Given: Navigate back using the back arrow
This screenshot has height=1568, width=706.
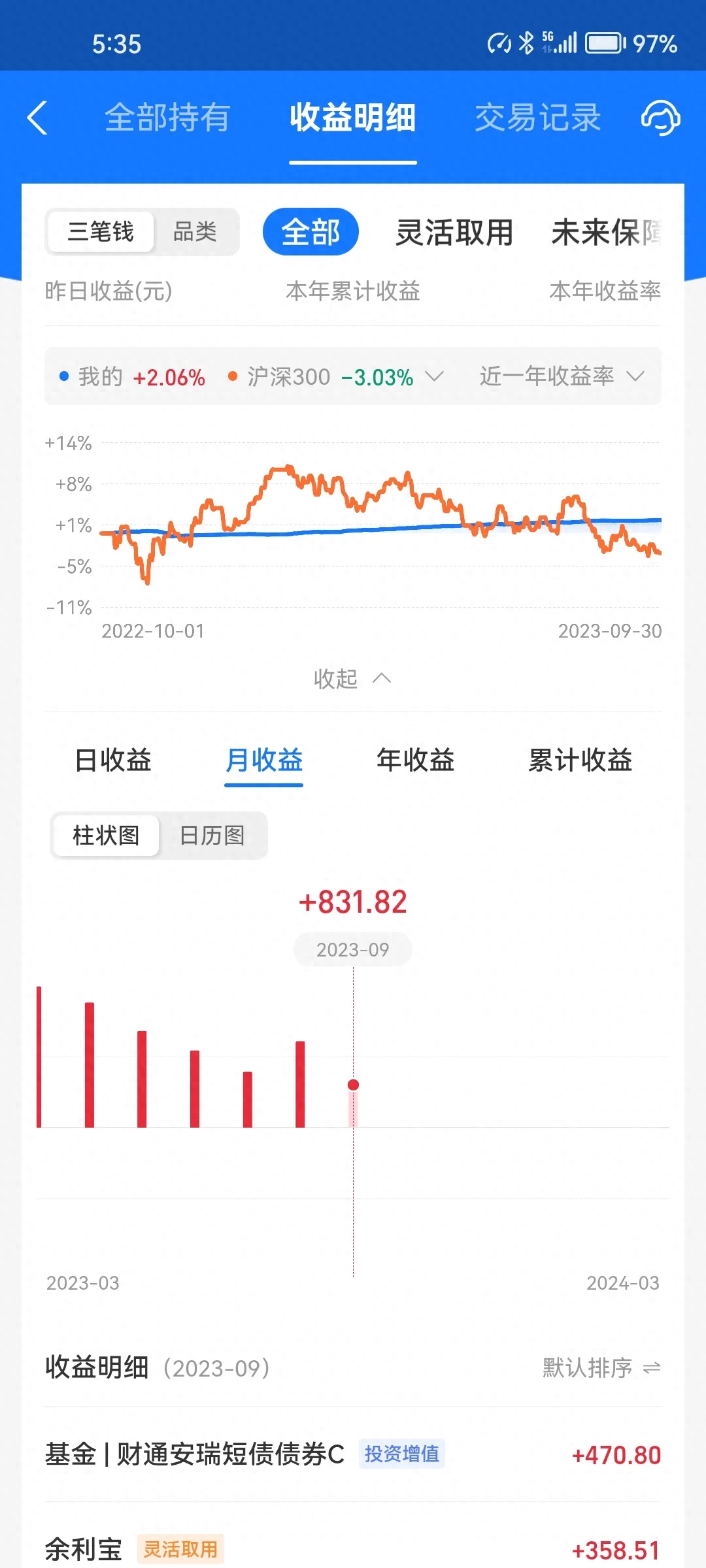Looking at the screenshot, I should [x=37, y=116].
